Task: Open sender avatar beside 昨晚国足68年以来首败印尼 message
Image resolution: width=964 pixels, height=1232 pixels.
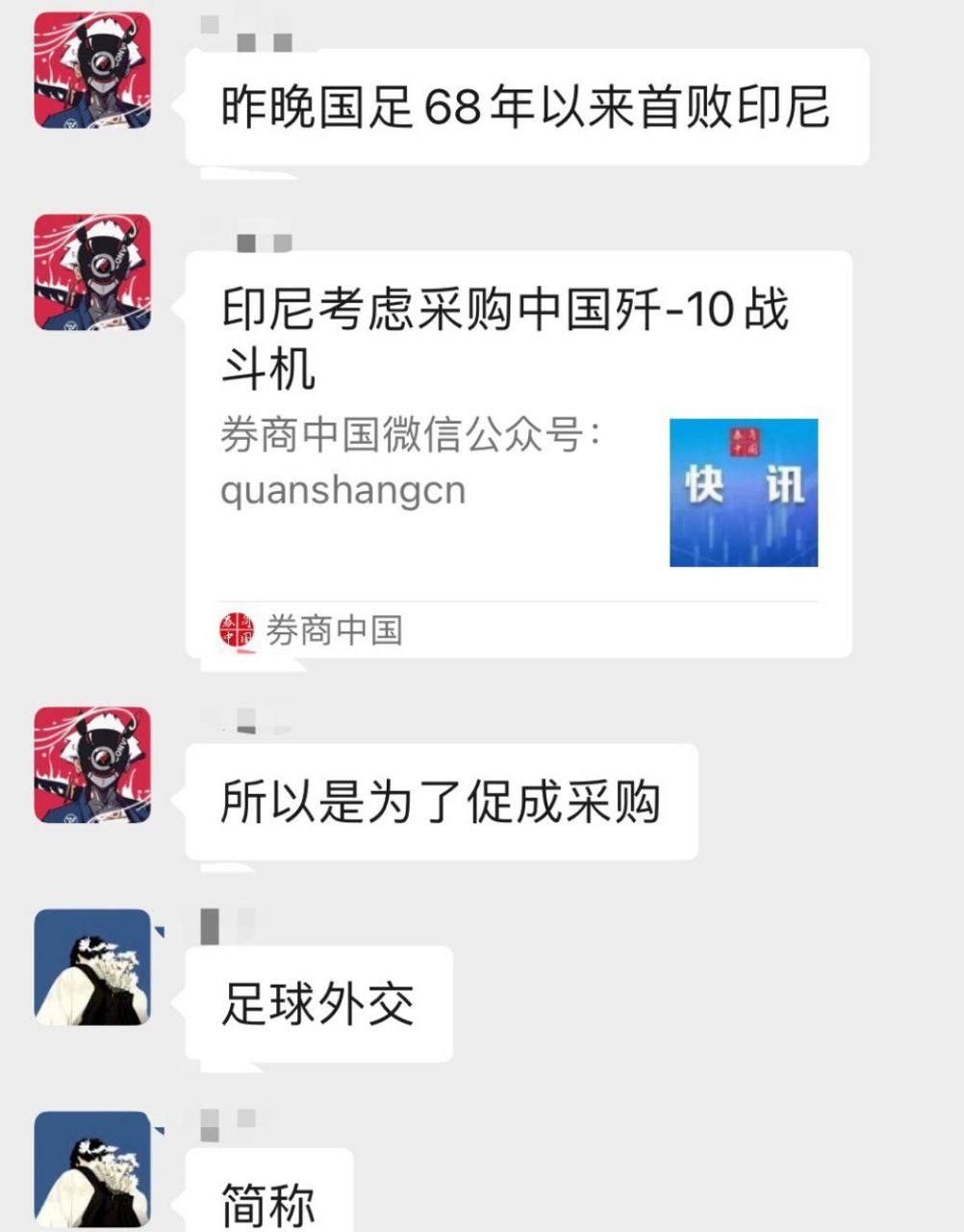Action: 92,70
